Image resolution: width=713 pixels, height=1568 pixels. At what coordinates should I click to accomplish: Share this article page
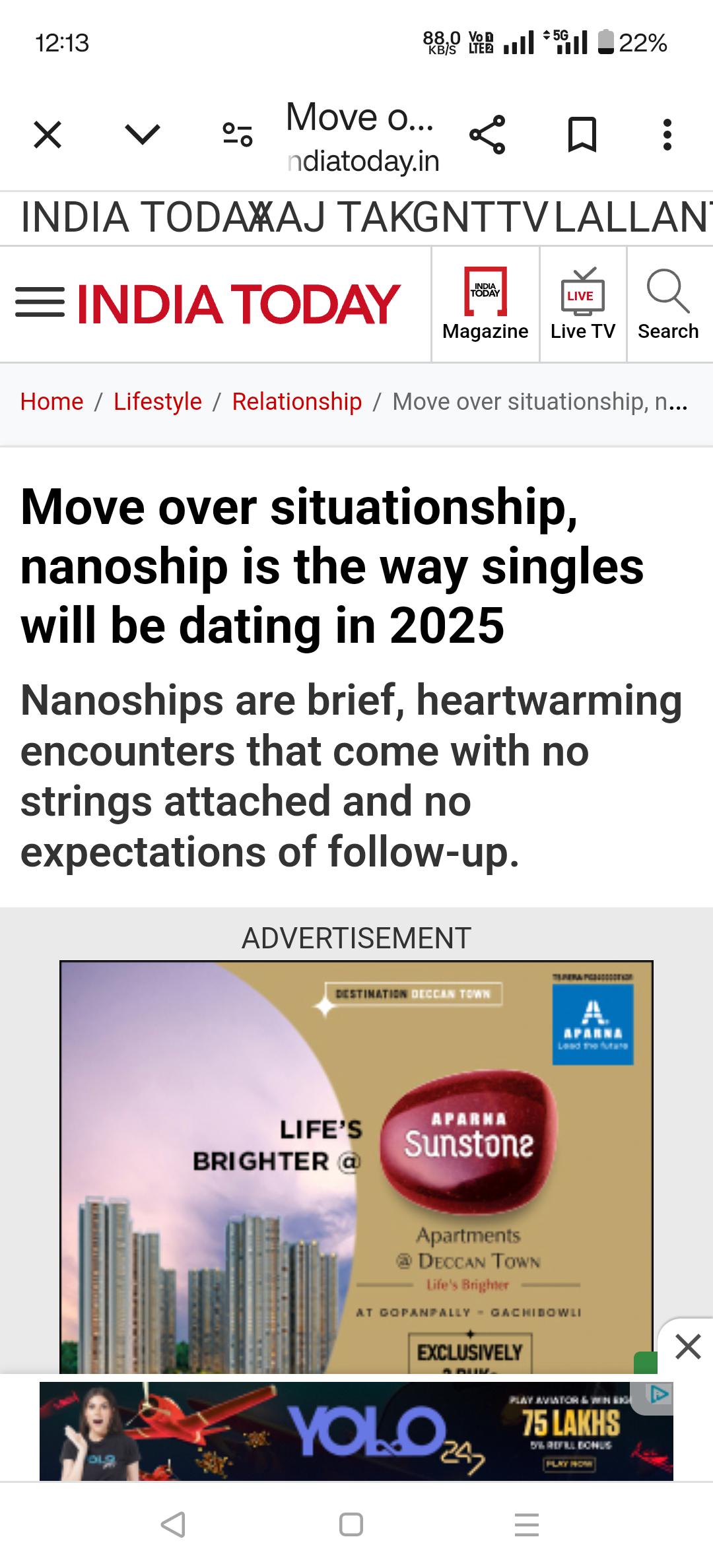tap(487, 135)
